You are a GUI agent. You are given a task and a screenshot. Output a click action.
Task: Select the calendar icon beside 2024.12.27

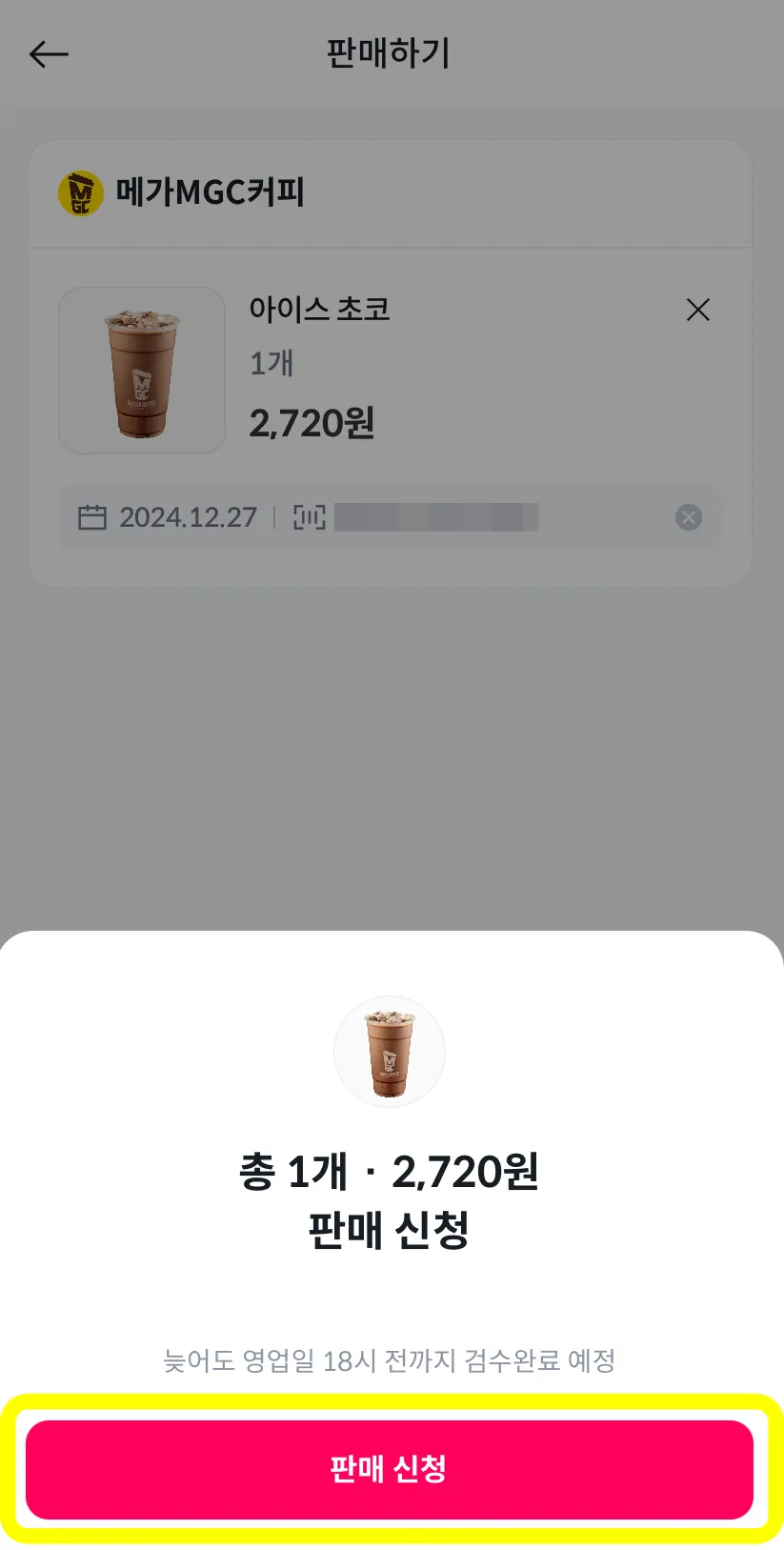tap(92, 517)
